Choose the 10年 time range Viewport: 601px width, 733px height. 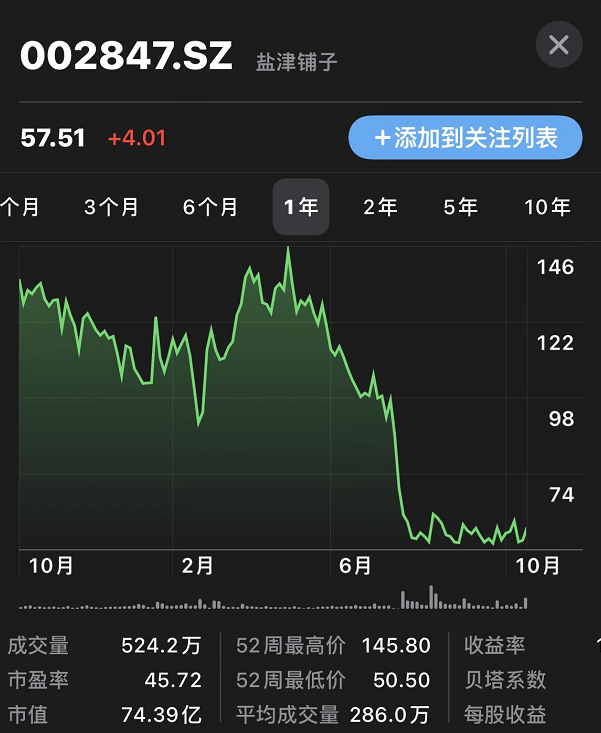click(x=547, y=207)
